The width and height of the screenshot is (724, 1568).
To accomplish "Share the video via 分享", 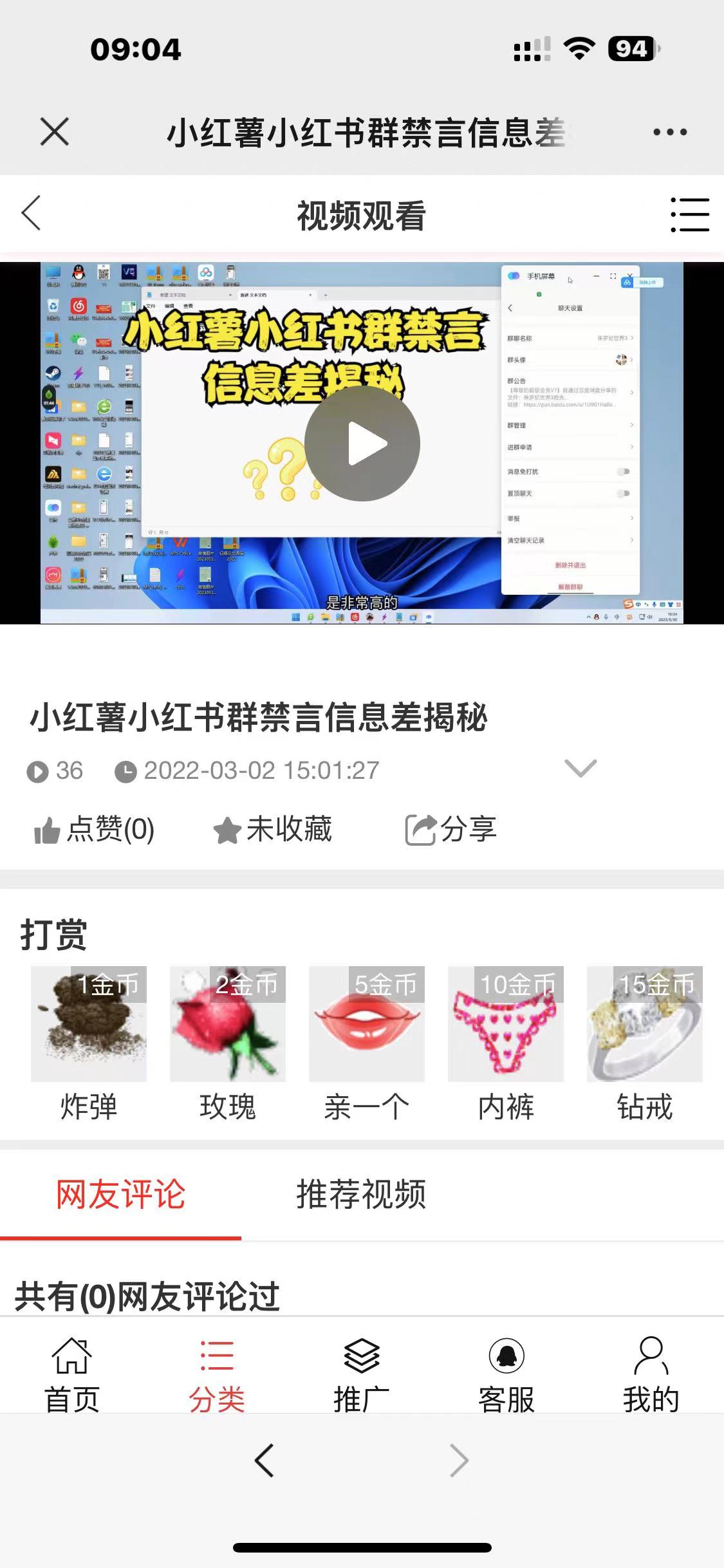I will (x=450, y=830).
